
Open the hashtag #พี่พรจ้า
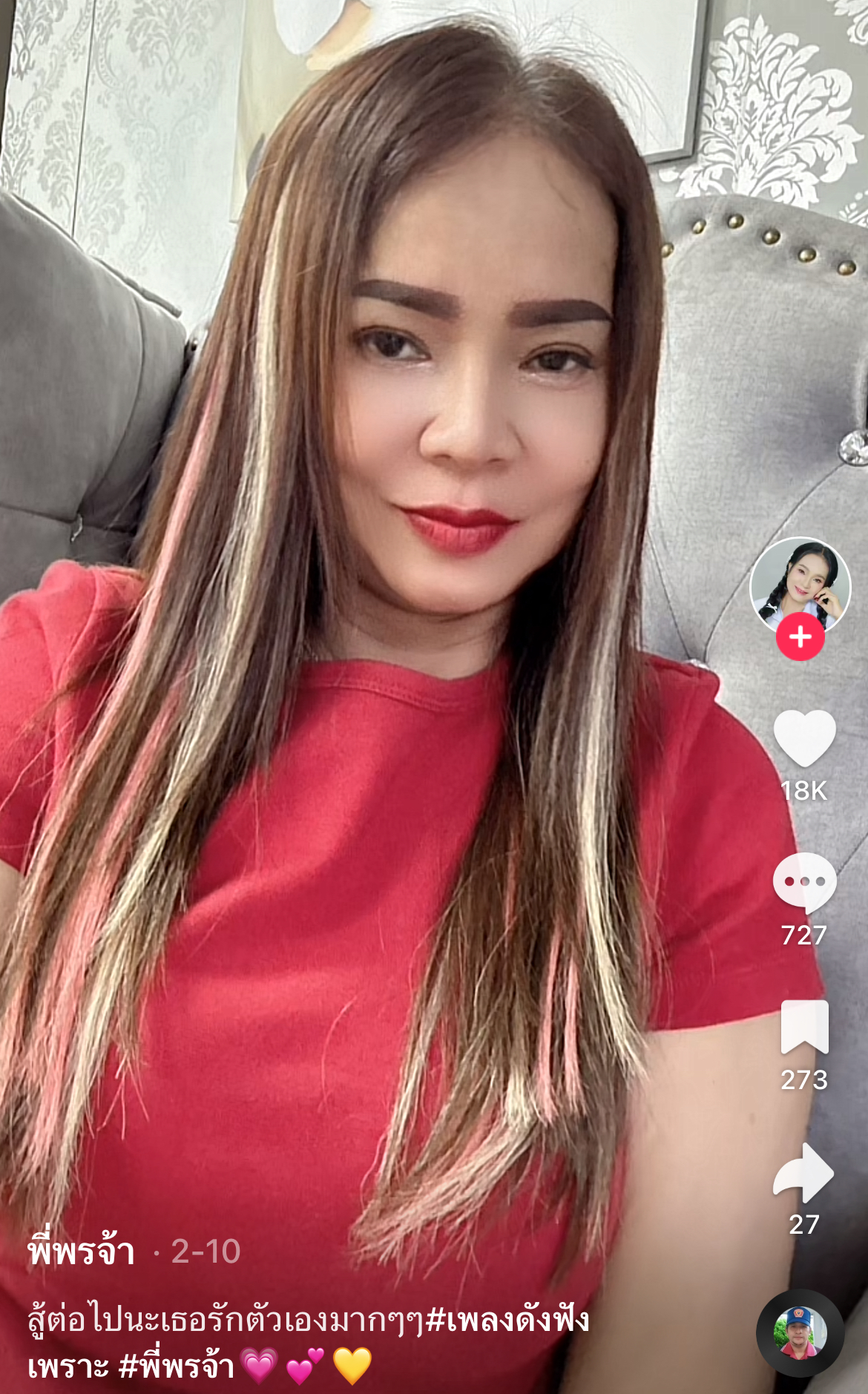pos(177,1367)
